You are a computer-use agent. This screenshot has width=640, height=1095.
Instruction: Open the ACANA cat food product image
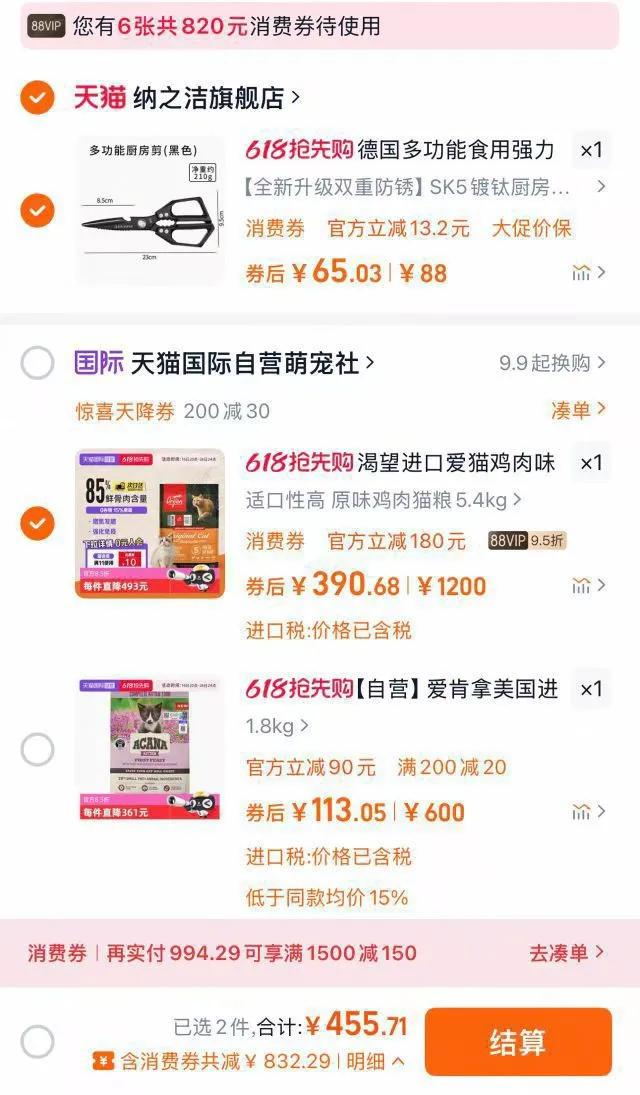click(150, 748)
